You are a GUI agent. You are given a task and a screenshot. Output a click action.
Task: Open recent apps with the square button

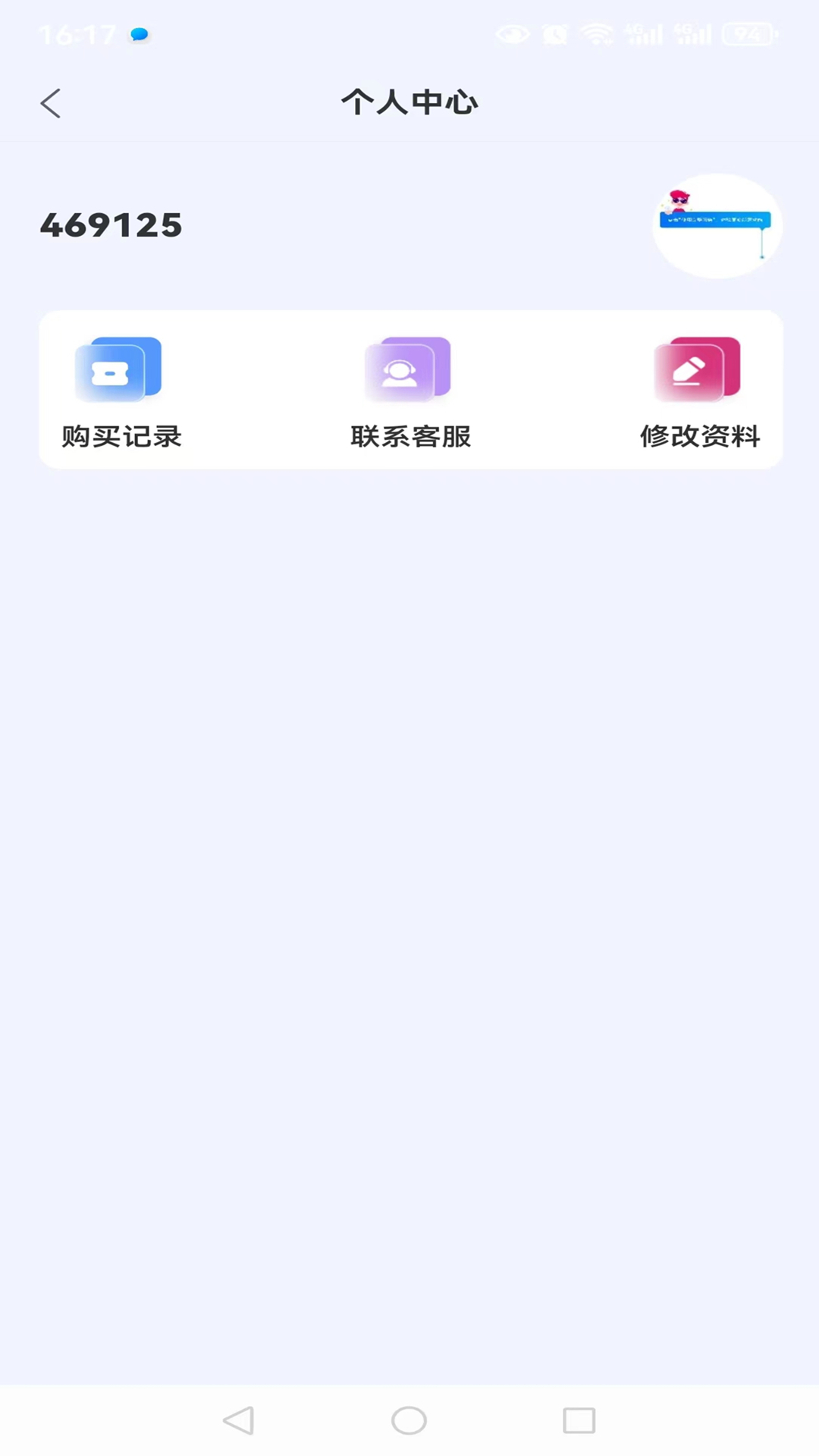coord(579,1419)
